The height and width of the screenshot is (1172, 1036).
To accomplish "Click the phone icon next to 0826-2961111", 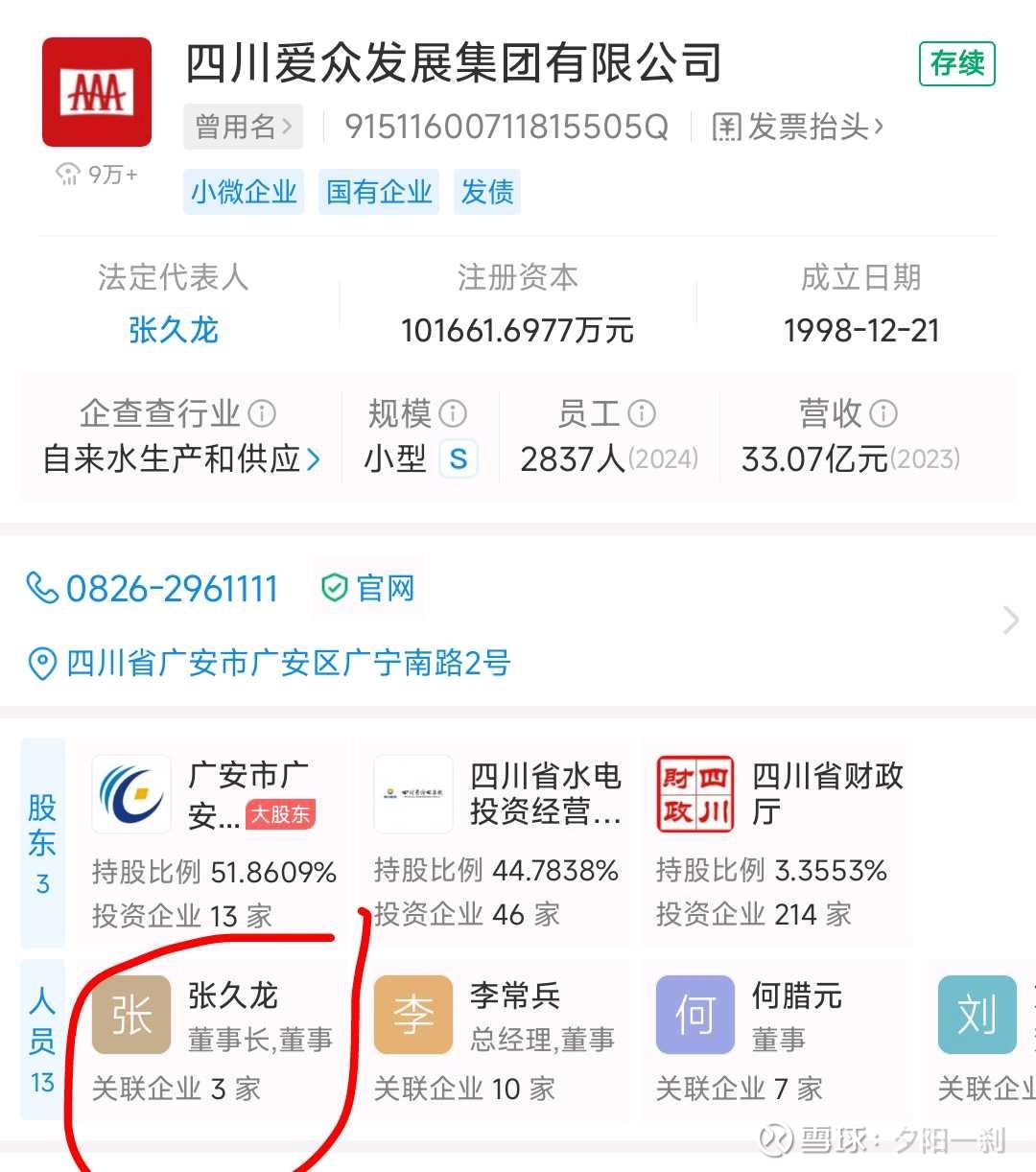I will tap(40, 588).
